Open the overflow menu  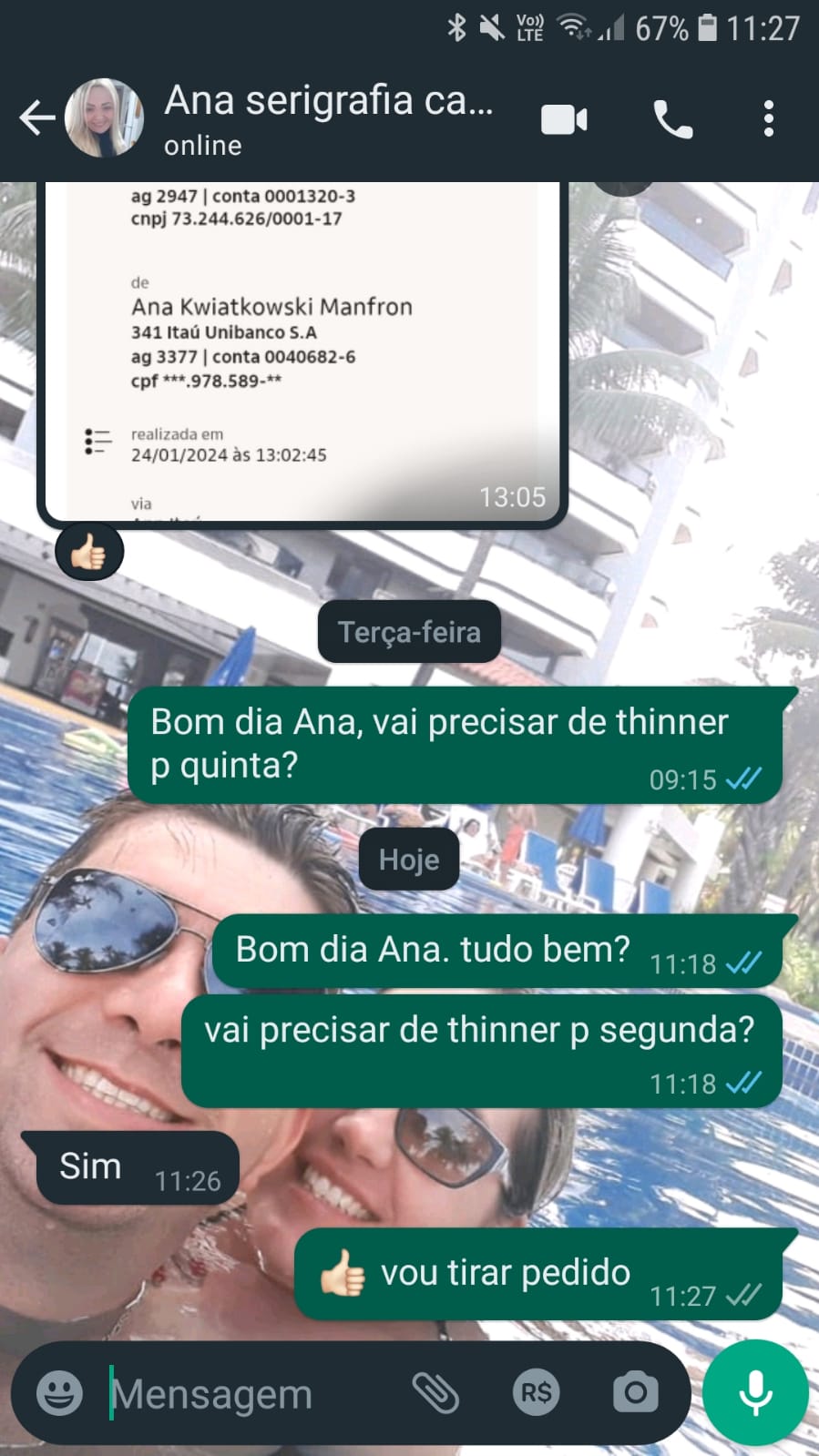point(769,119)
